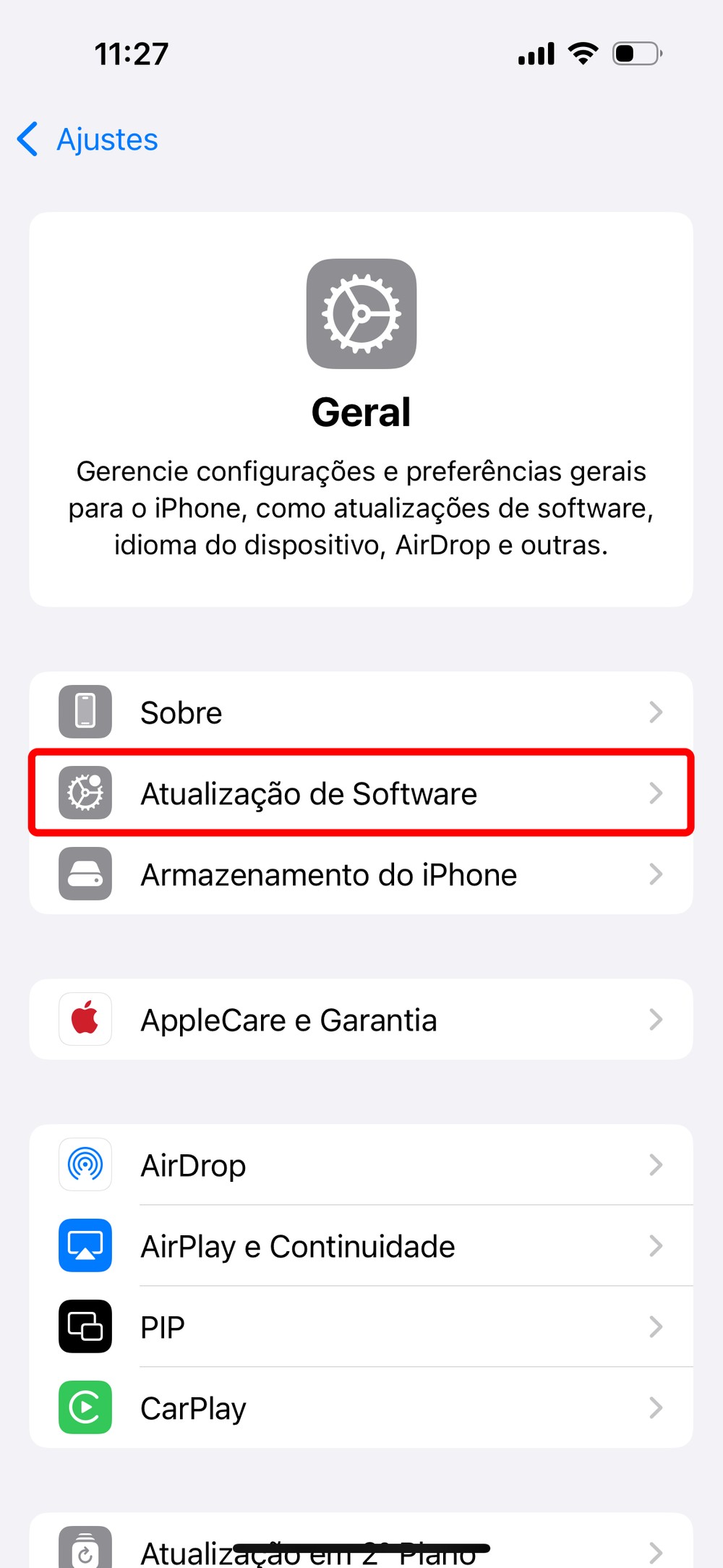The height and width of the screenshot is (1568, 723).
Task: Open CarPlay settings
Action: pyautogui.click(x=360, y=1408)
